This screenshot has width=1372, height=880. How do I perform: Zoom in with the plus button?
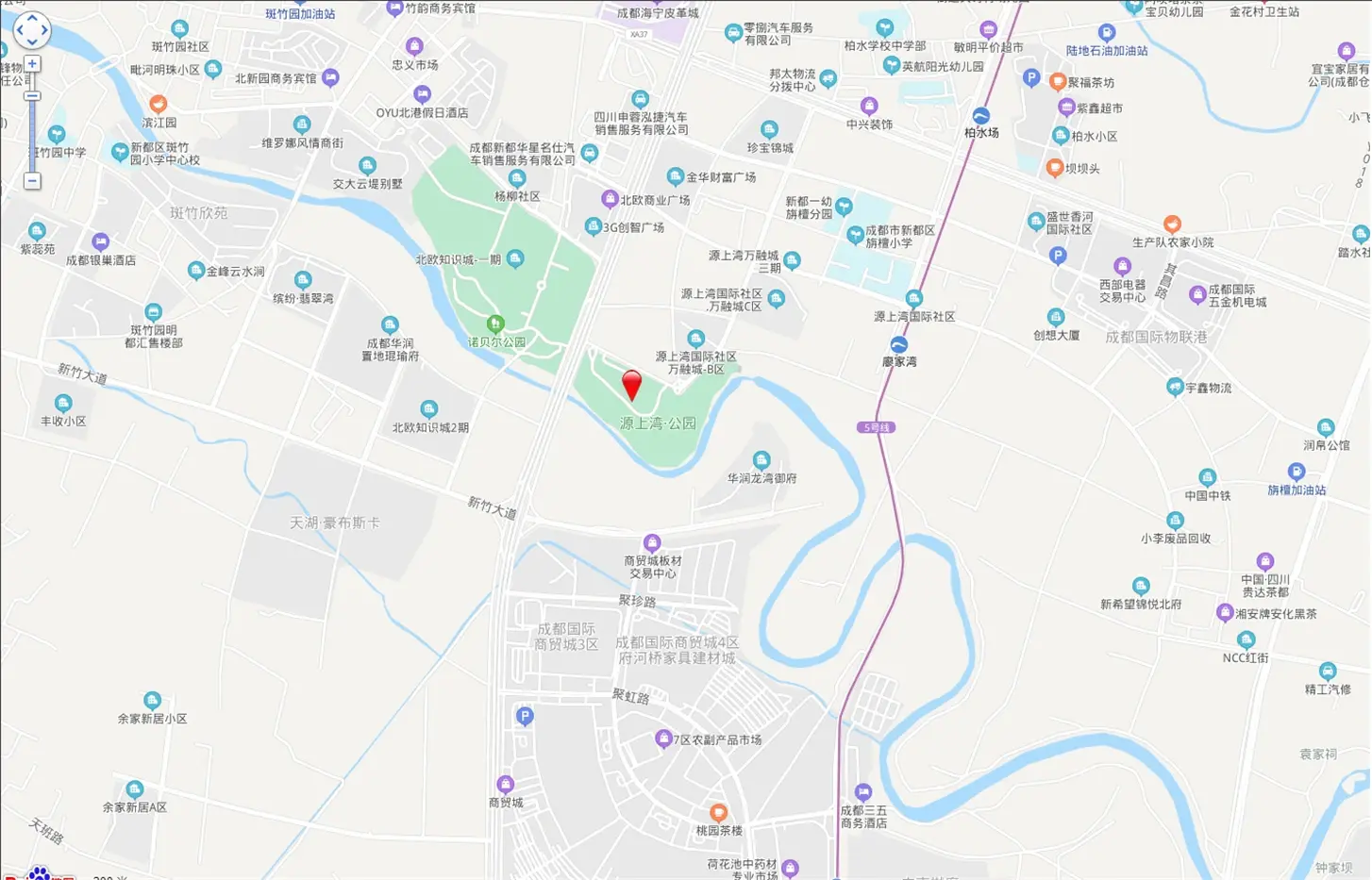32,64
